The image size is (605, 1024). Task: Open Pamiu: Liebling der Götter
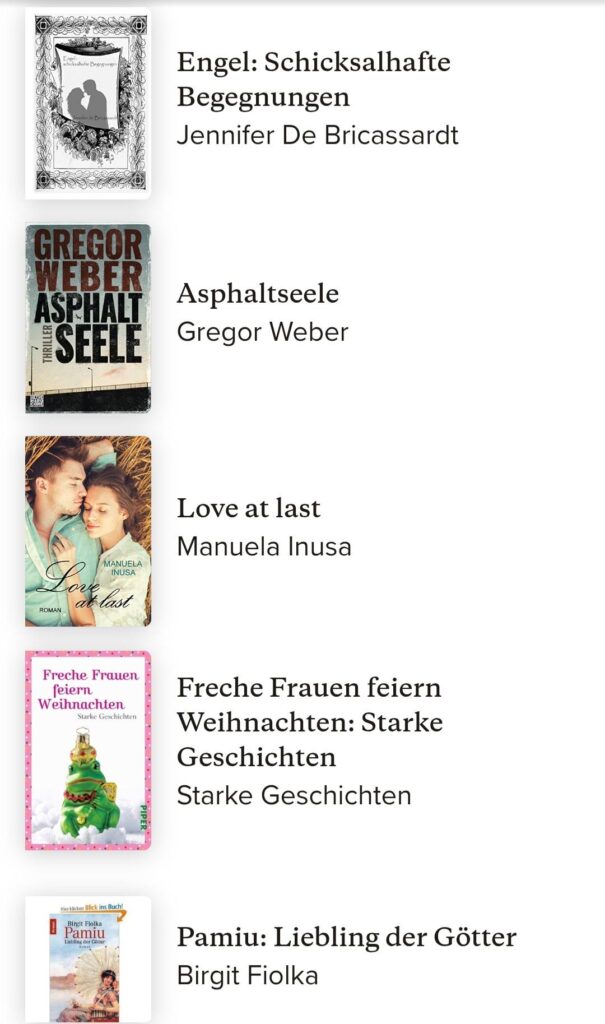346,938
